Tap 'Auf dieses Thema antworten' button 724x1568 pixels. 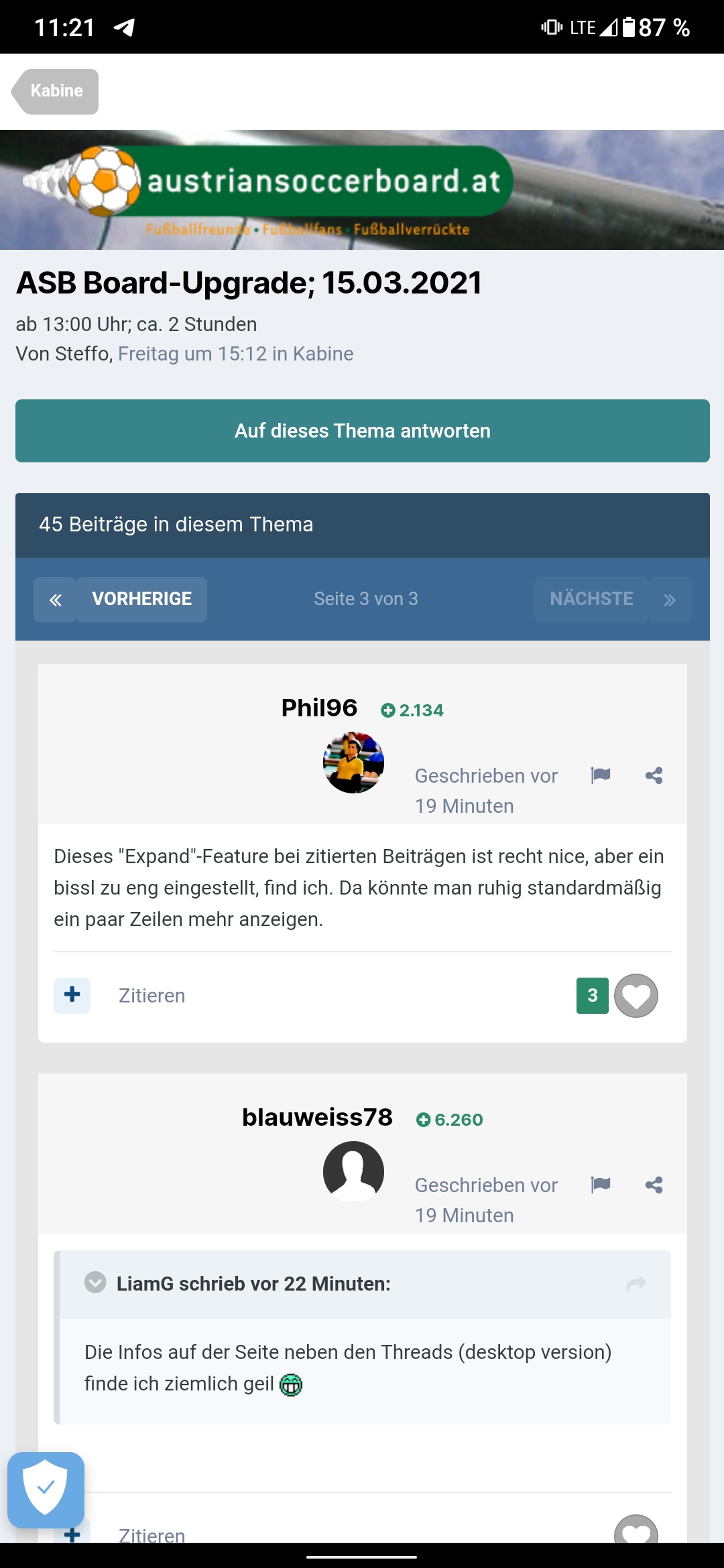[x=362, y=431]
